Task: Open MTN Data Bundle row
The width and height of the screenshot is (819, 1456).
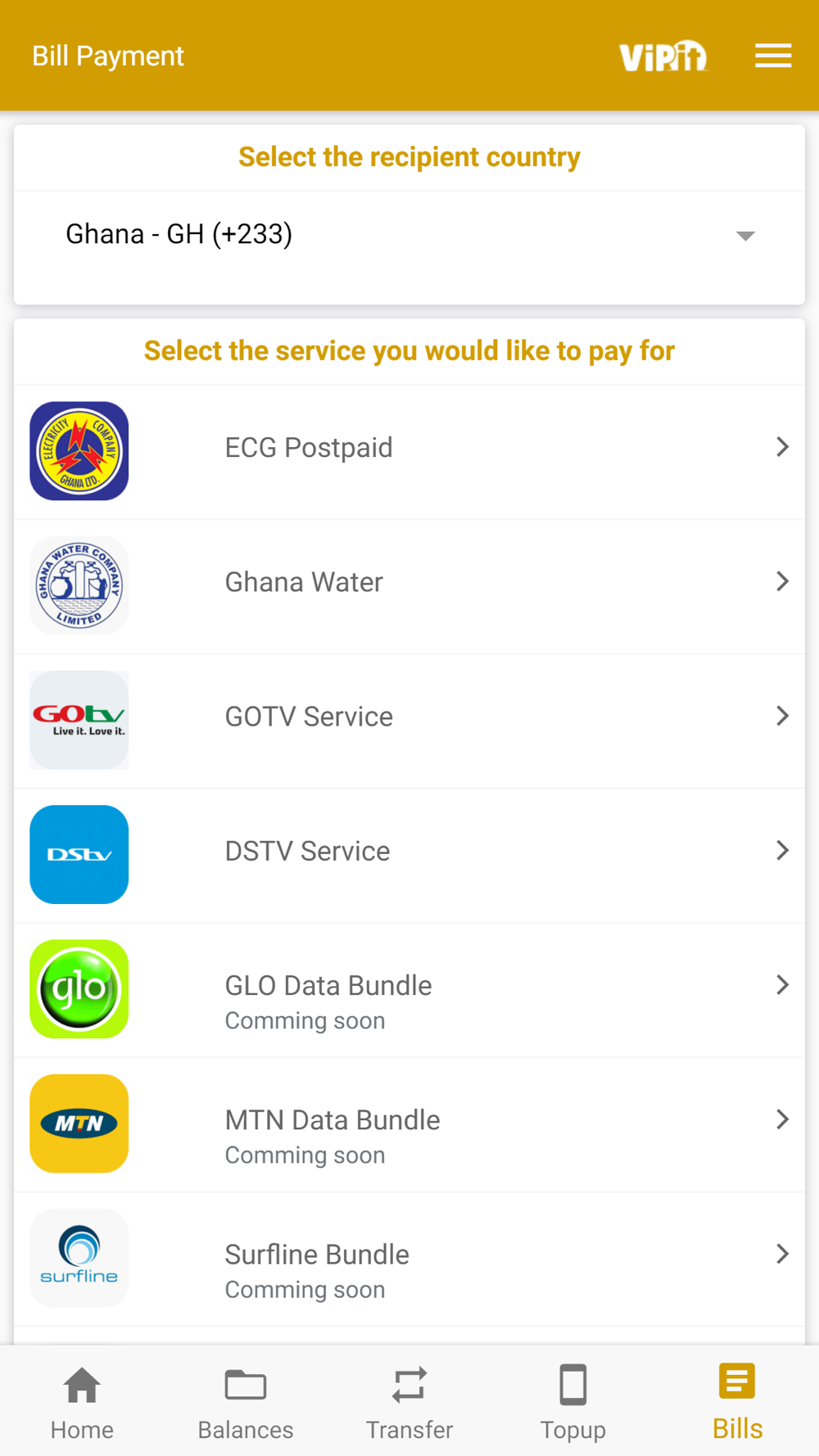Action: 409,1123
